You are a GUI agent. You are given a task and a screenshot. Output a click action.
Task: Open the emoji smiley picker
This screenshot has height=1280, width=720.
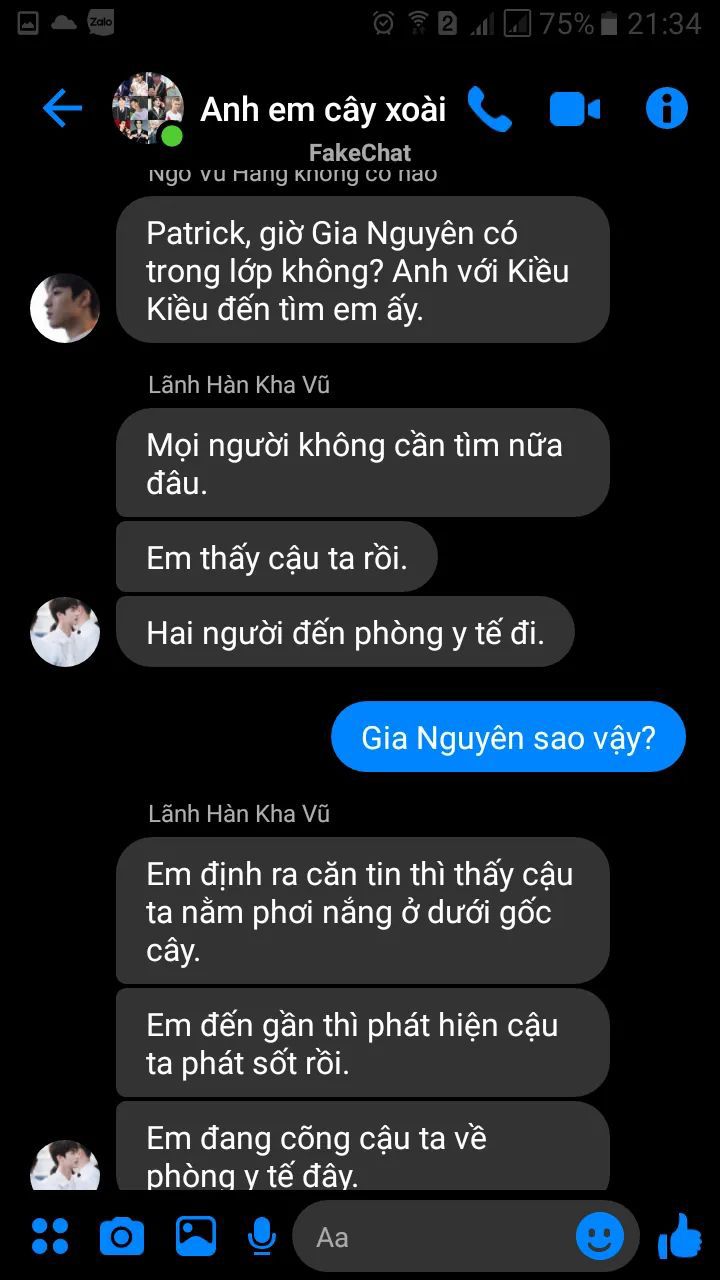[x=600, y=1237]
